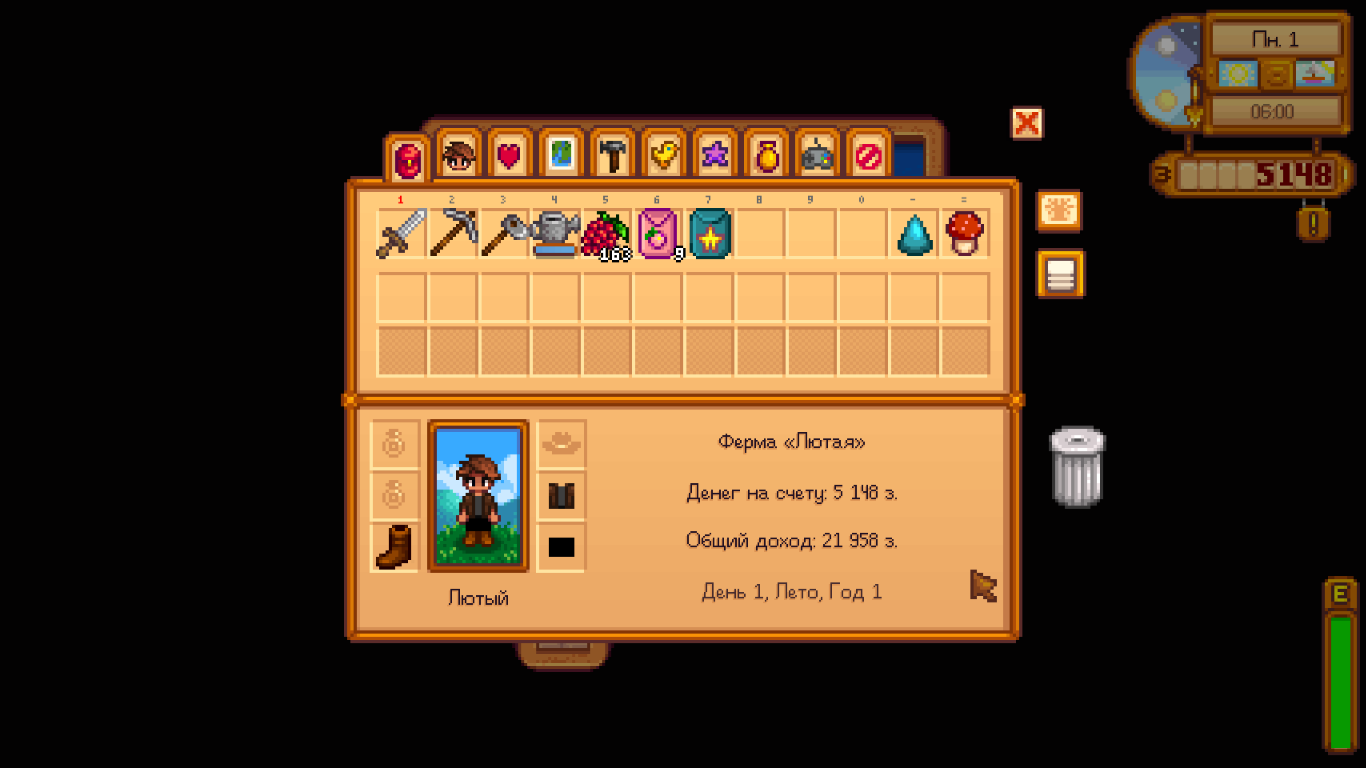Open the Crafting tab with the hammer icon
The image size is (1366, 768).
(612, 156)
